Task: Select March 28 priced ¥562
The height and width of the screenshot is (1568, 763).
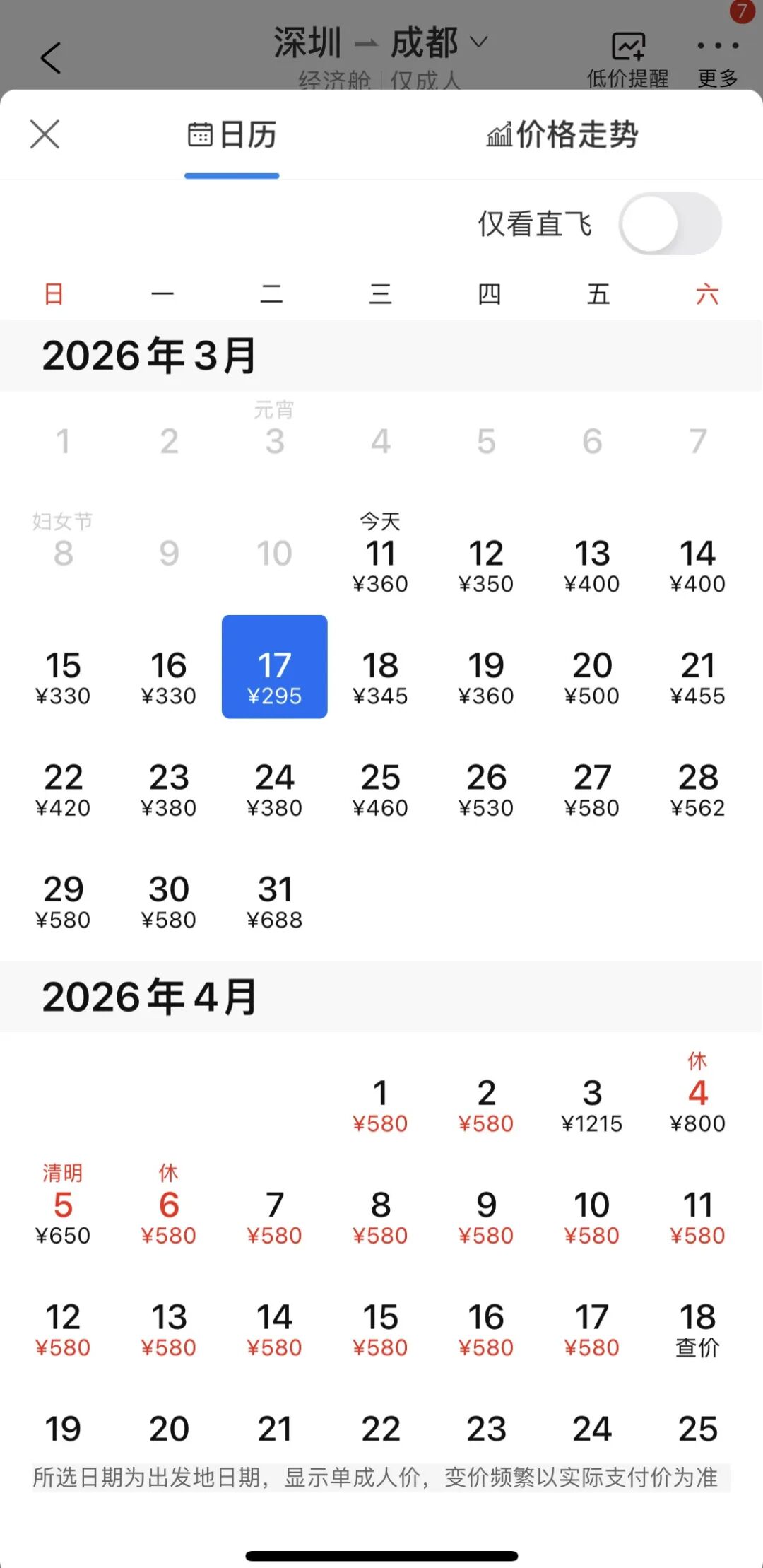Action: [698, 789]
